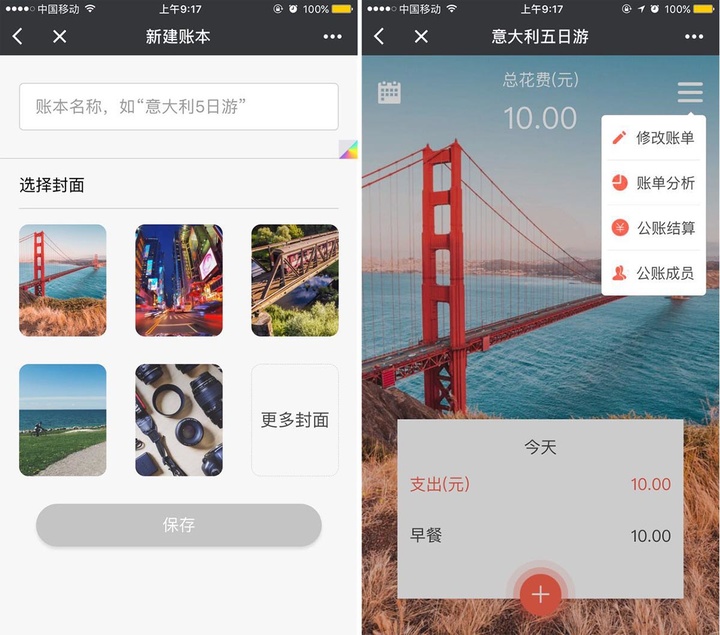View 公账成员 members
This screenshot has height=635, width=720.
[654, 273]
